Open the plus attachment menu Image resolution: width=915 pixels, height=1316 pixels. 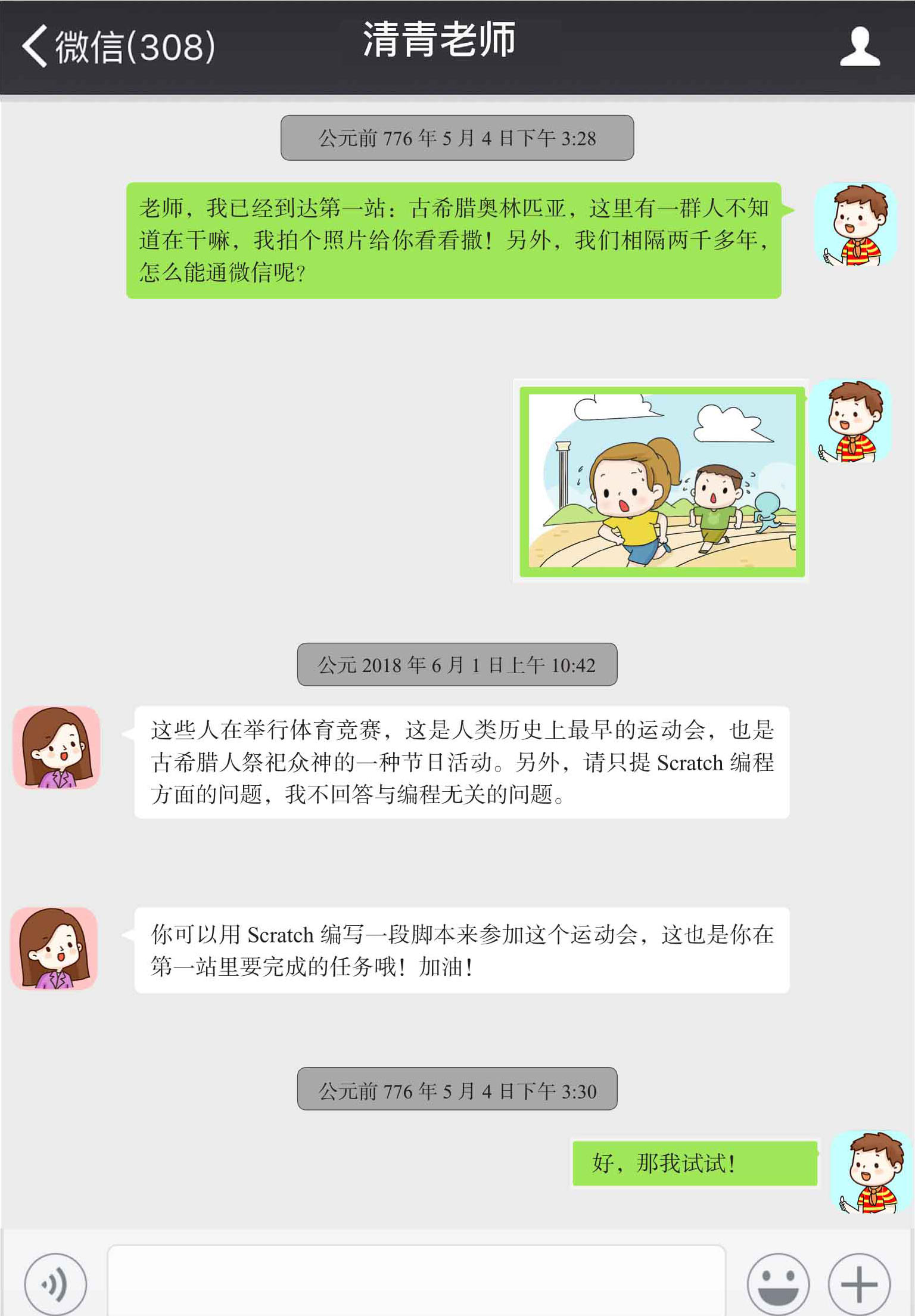click(859, 1284)
